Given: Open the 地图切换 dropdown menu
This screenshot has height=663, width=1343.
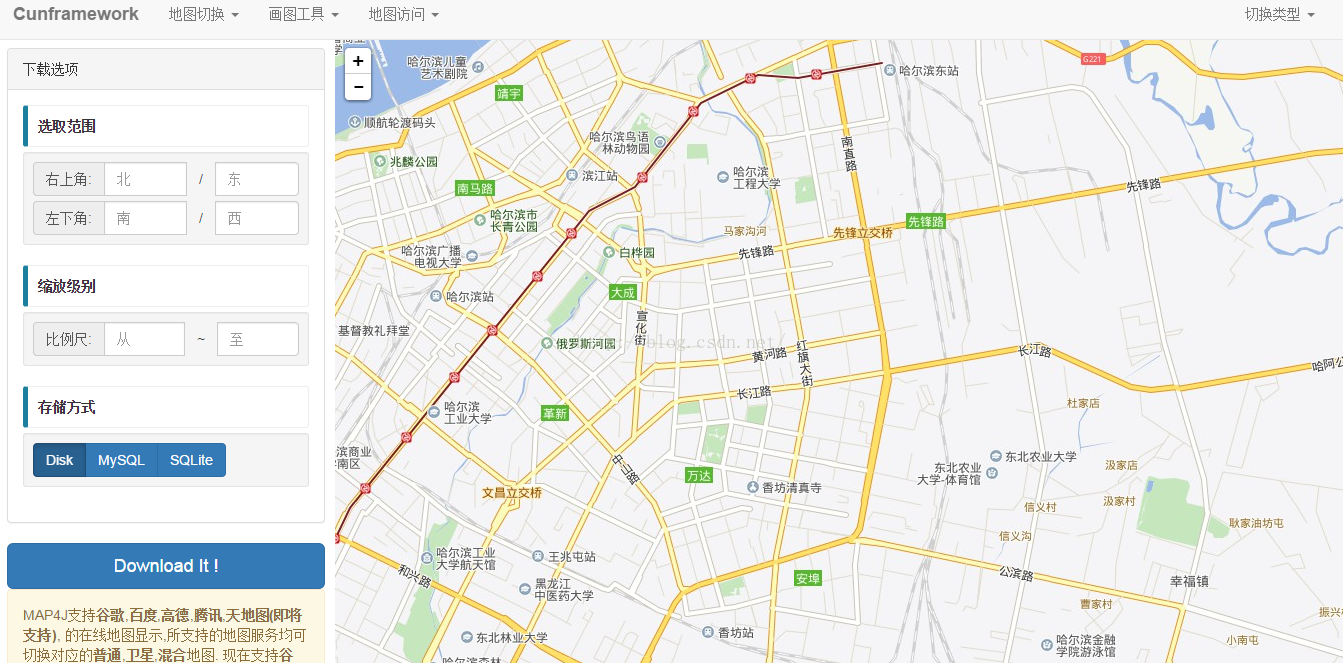Looking at the screenshot, I should click(x=203, y=14).
